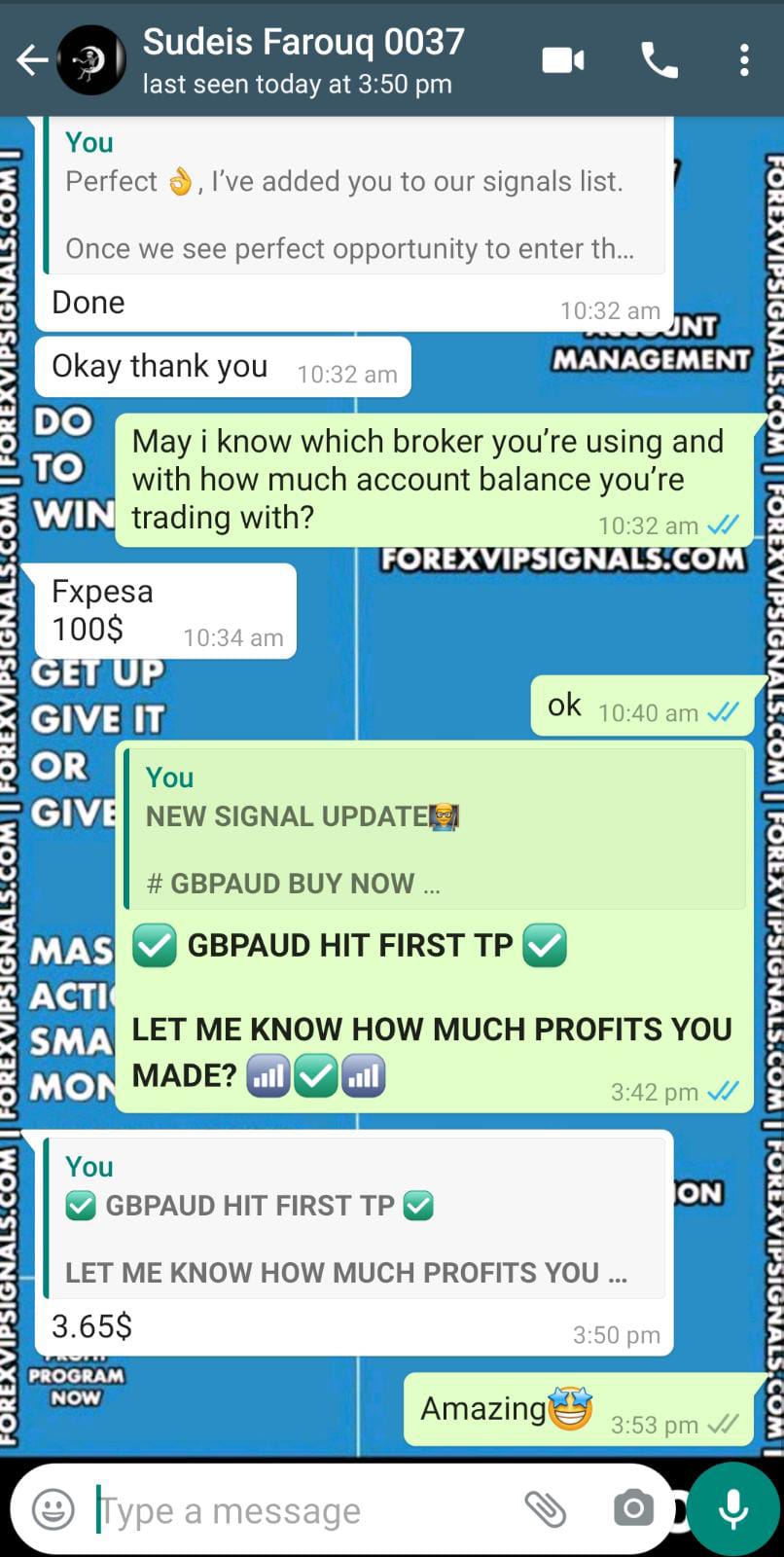Screen dimensions: 784x1557
Task: Open the emoji picker
Action: click(53, 1509)
